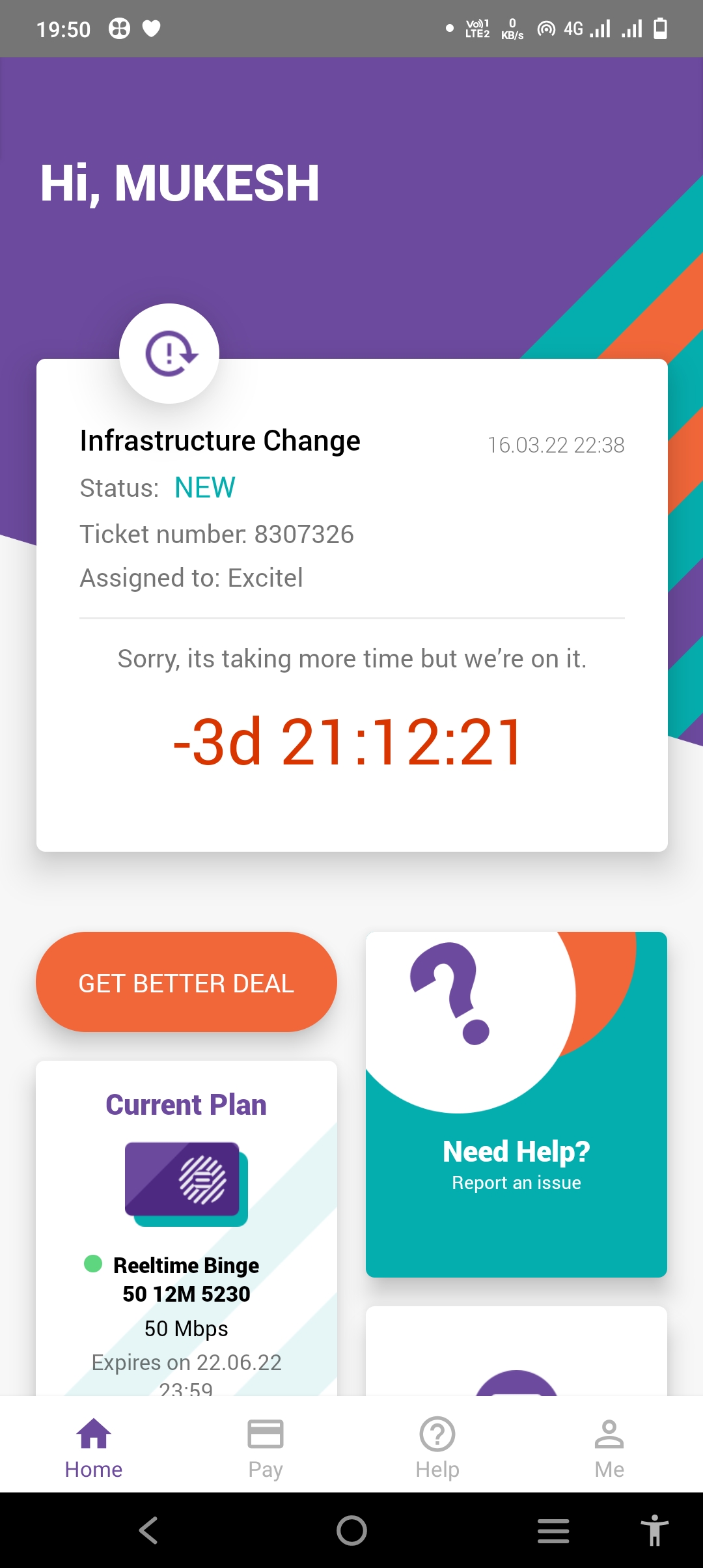Open Need Help? Report an issue

tap(516, 1104)
